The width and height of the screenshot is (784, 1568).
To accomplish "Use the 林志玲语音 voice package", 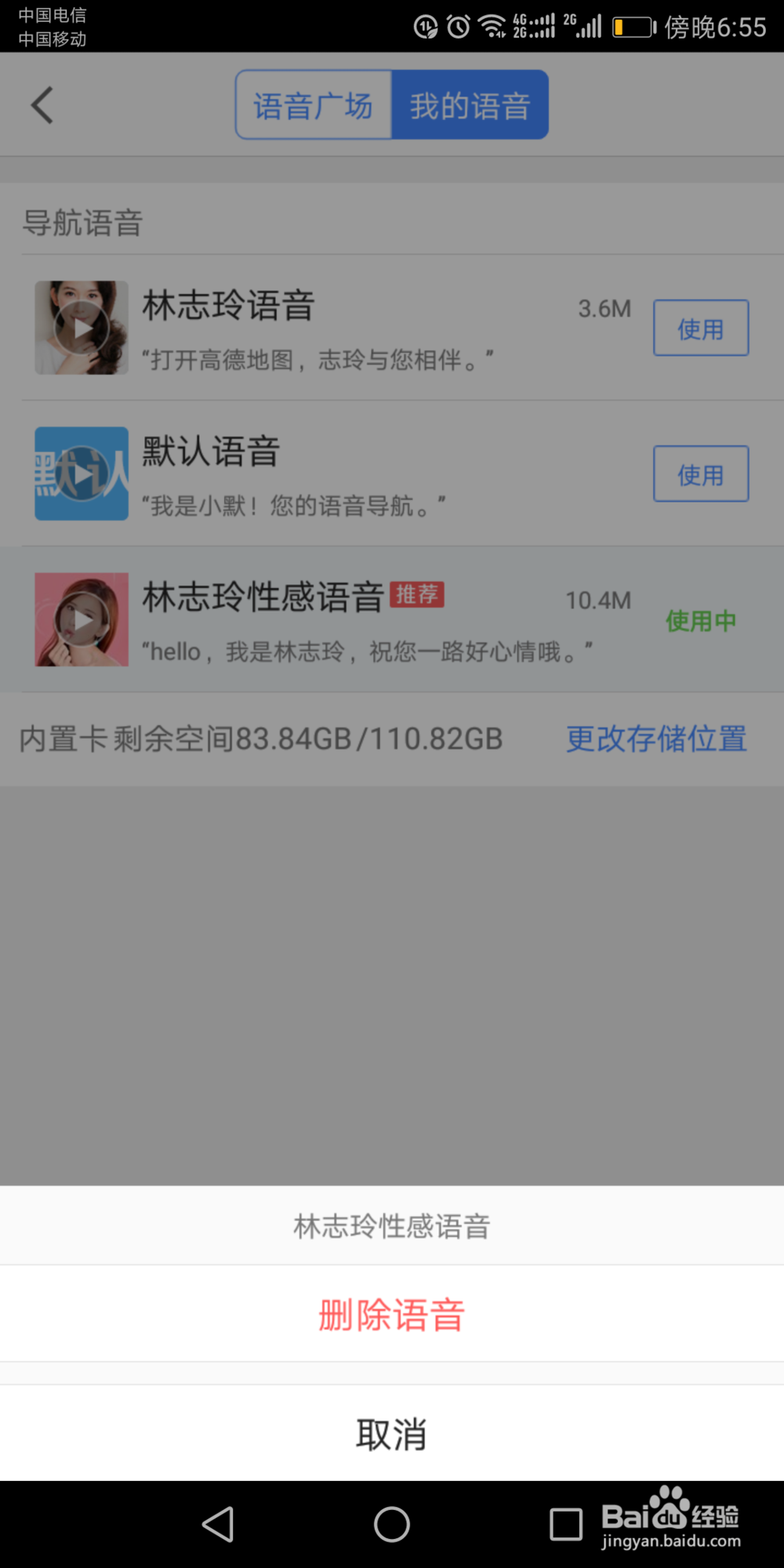I will tap(700, 328).
